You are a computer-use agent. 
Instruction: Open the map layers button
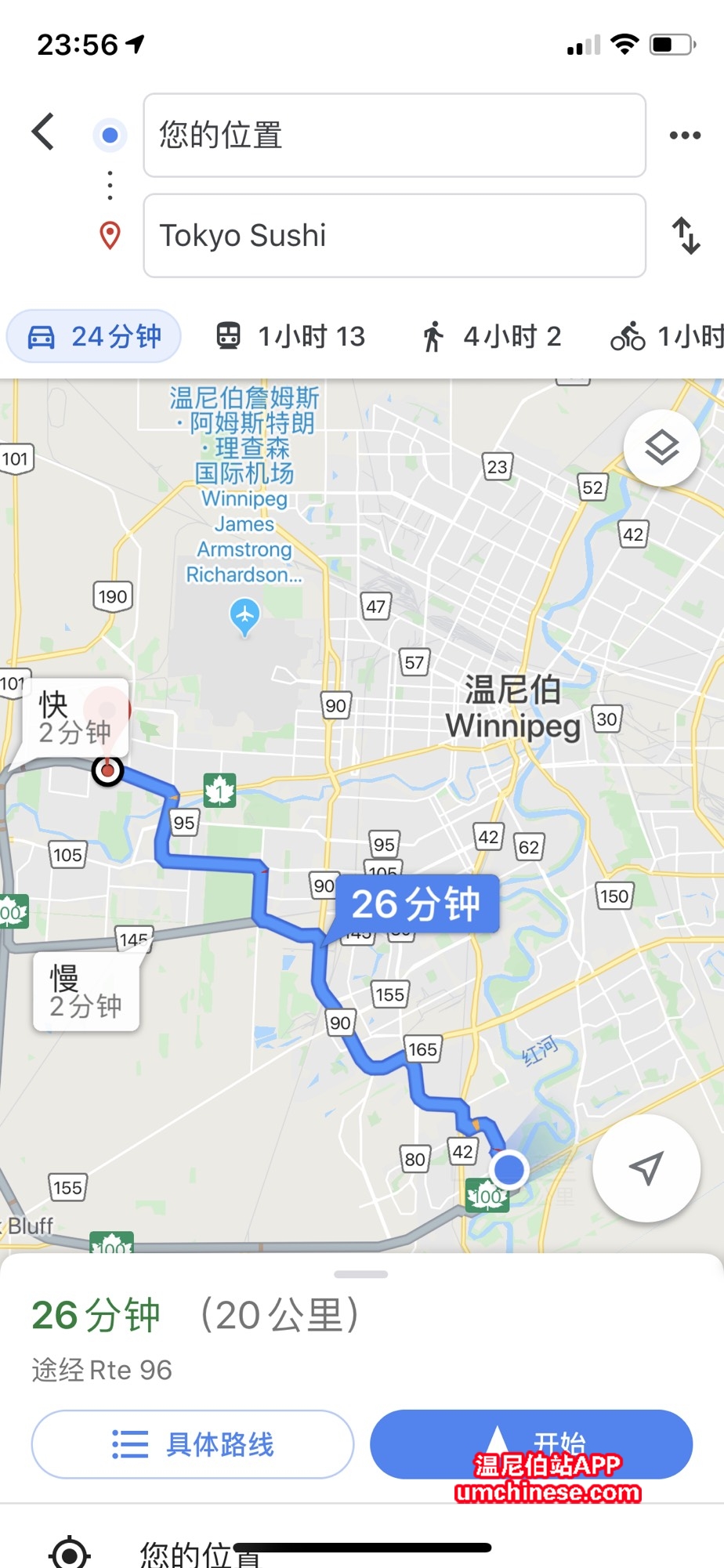[x=661, y=448]
